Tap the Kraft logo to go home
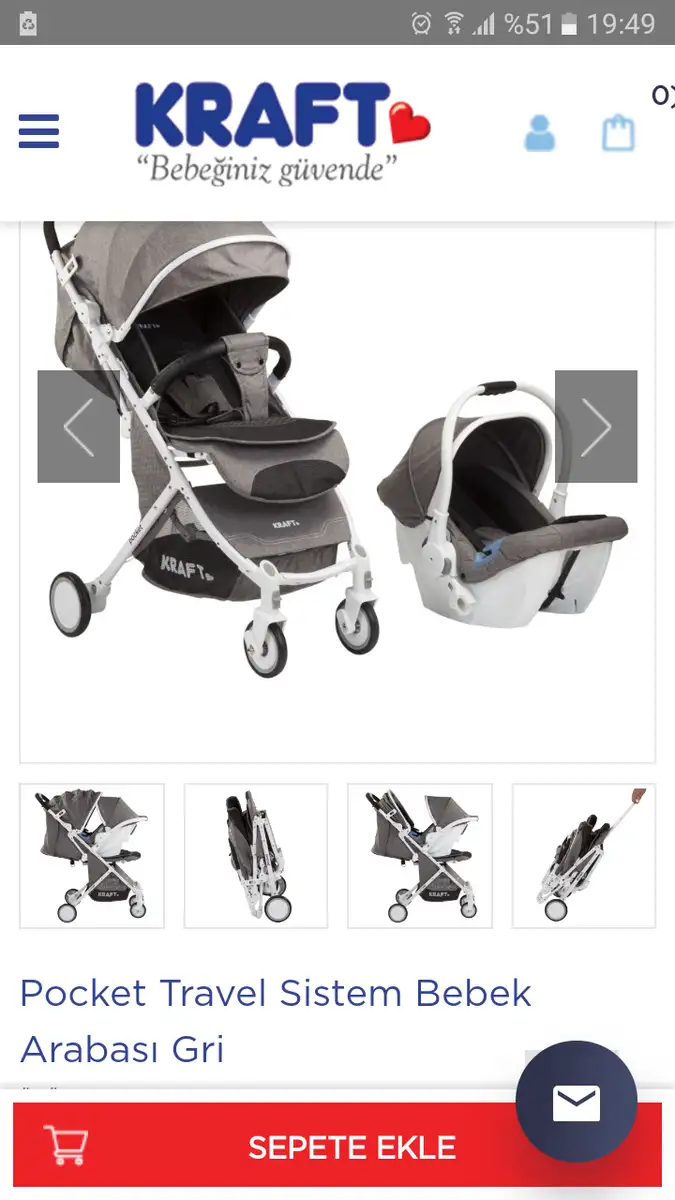Image resolution: width=675 pixels, height=1200 pixels. coord(282,132)
